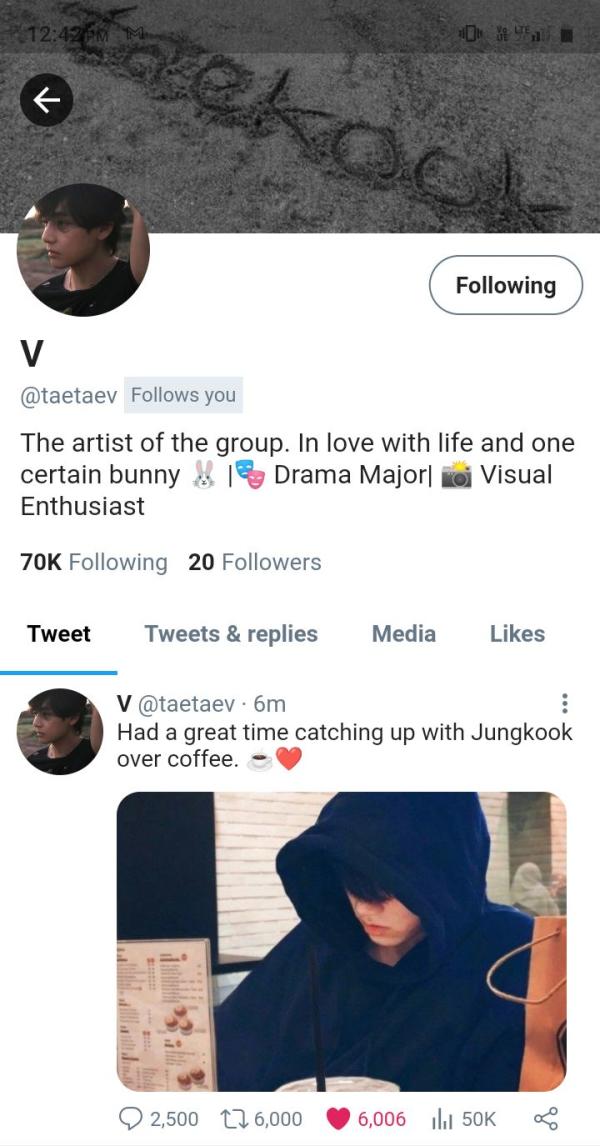The width and height of the screenshot is (600, 1146).
Task: Unlike the tweet via the heart icon
Action: tap(339, 1119)
